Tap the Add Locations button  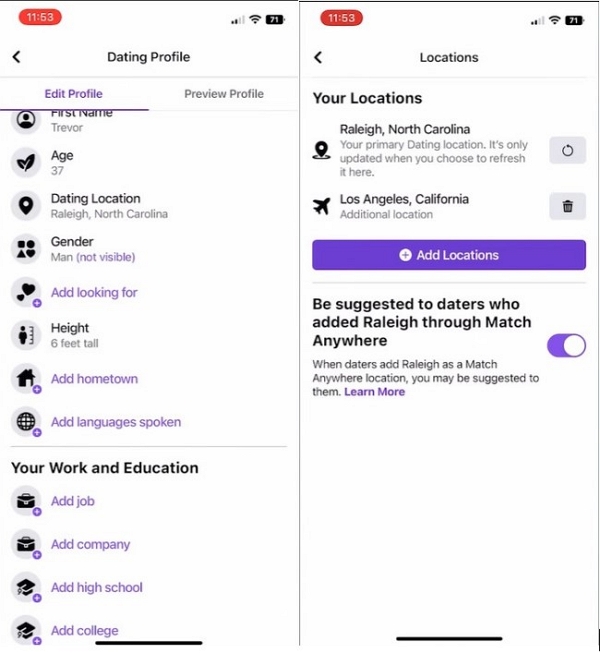pos(448,255)
